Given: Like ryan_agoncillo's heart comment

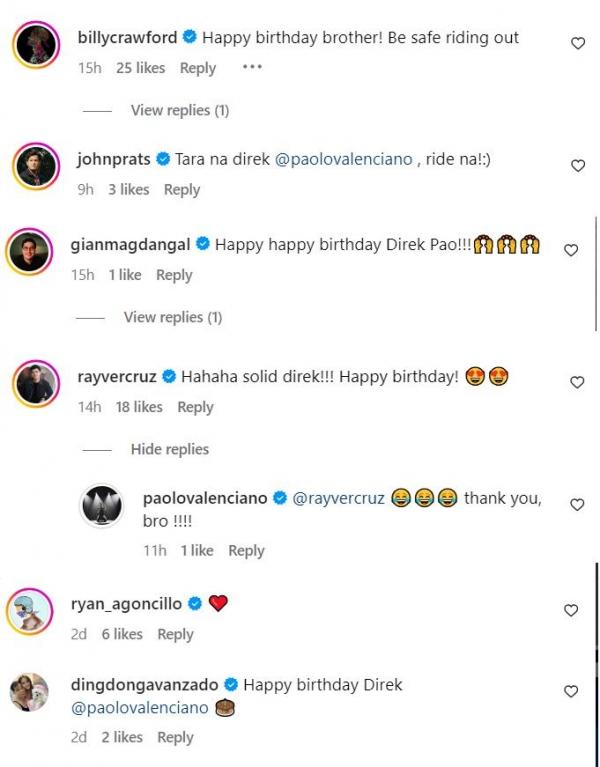Looking at the screenshot, I should coord(571,611).
